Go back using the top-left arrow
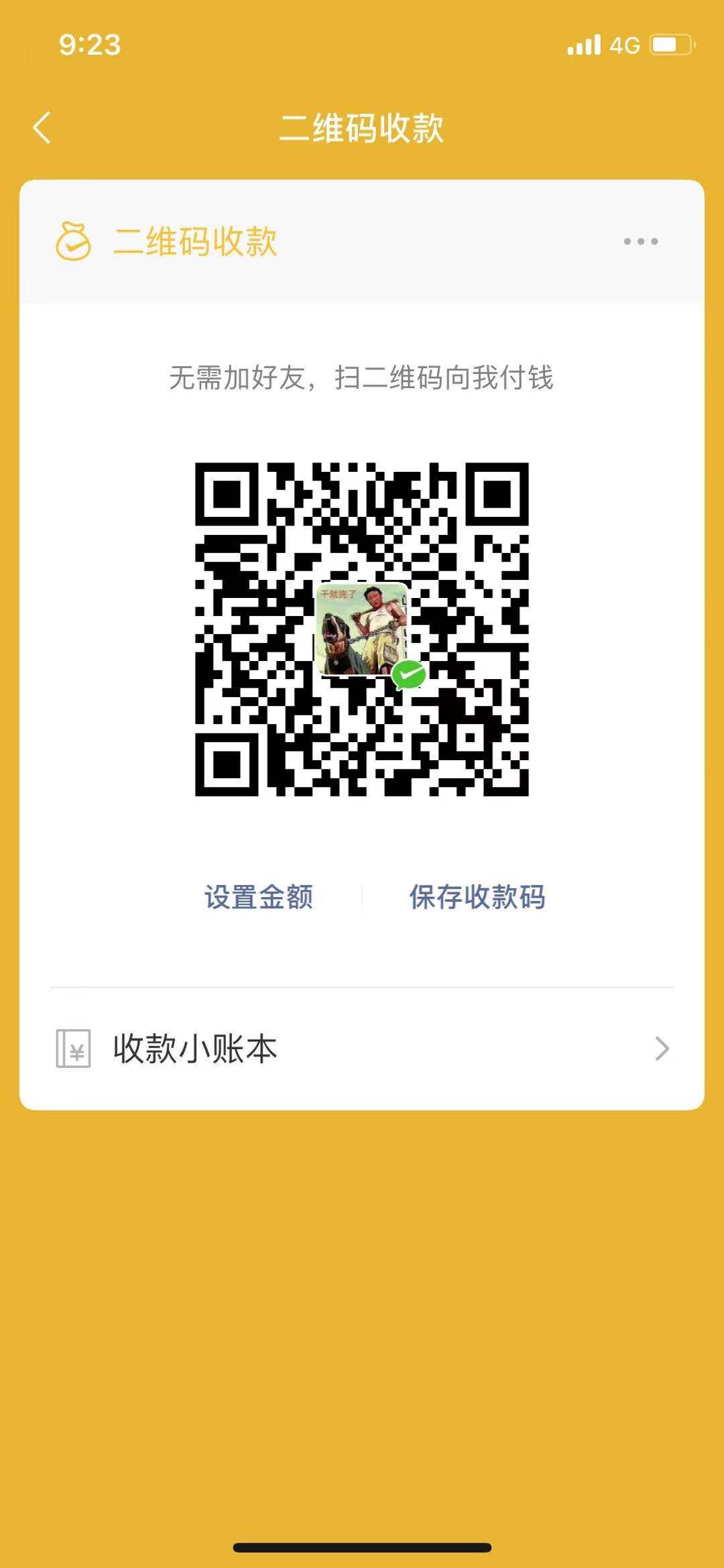 42,127
